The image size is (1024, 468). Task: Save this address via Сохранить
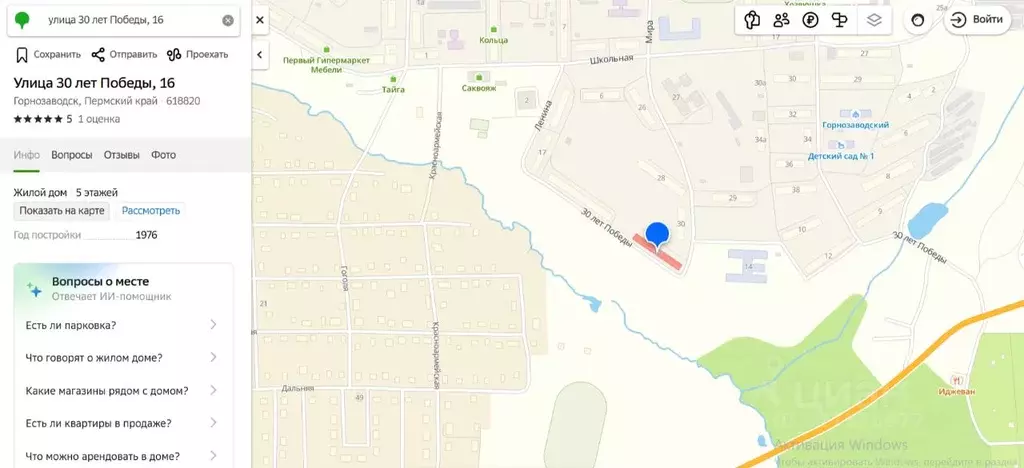pyautogui.click(x=48, y=55)
